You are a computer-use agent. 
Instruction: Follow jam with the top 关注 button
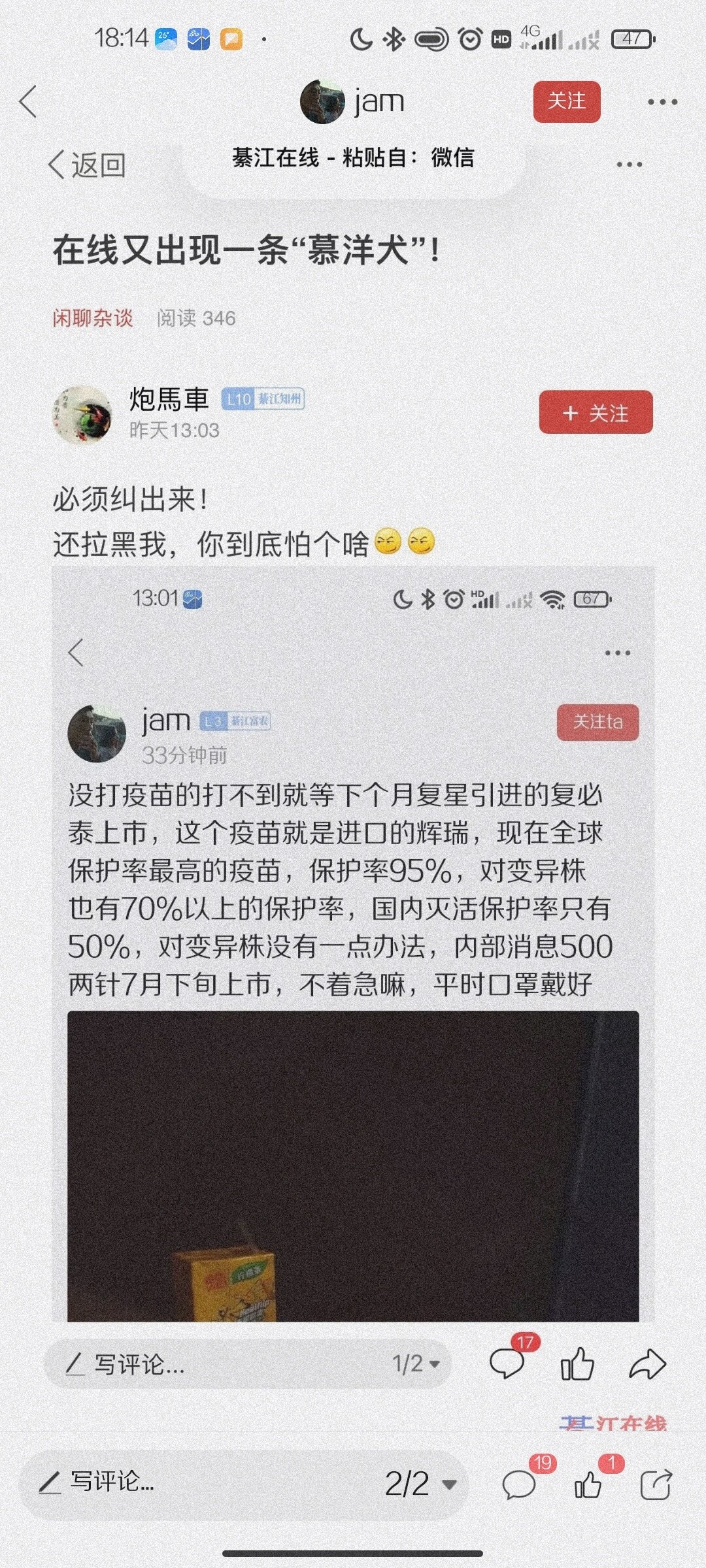click(566, 101)
